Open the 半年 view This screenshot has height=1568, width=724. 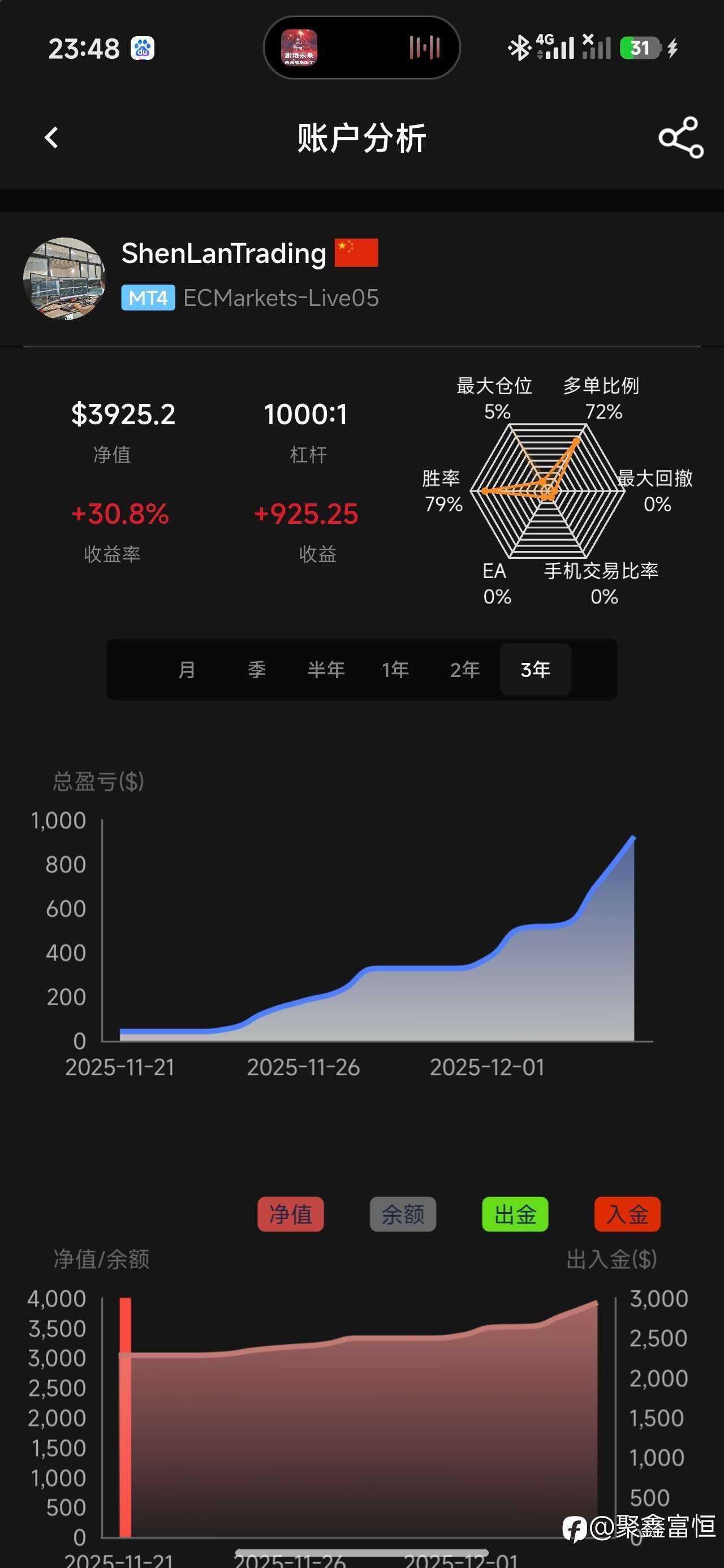click(326, 669)
